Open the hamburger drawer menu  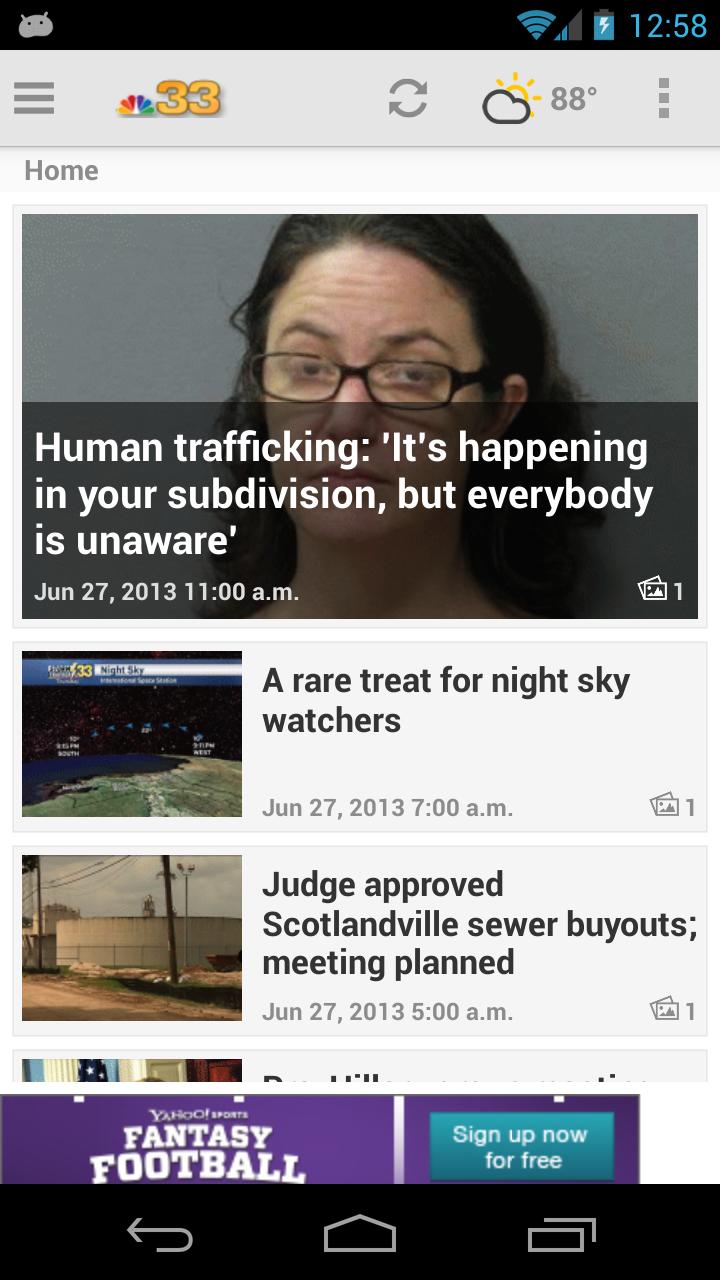click(34, 98)
